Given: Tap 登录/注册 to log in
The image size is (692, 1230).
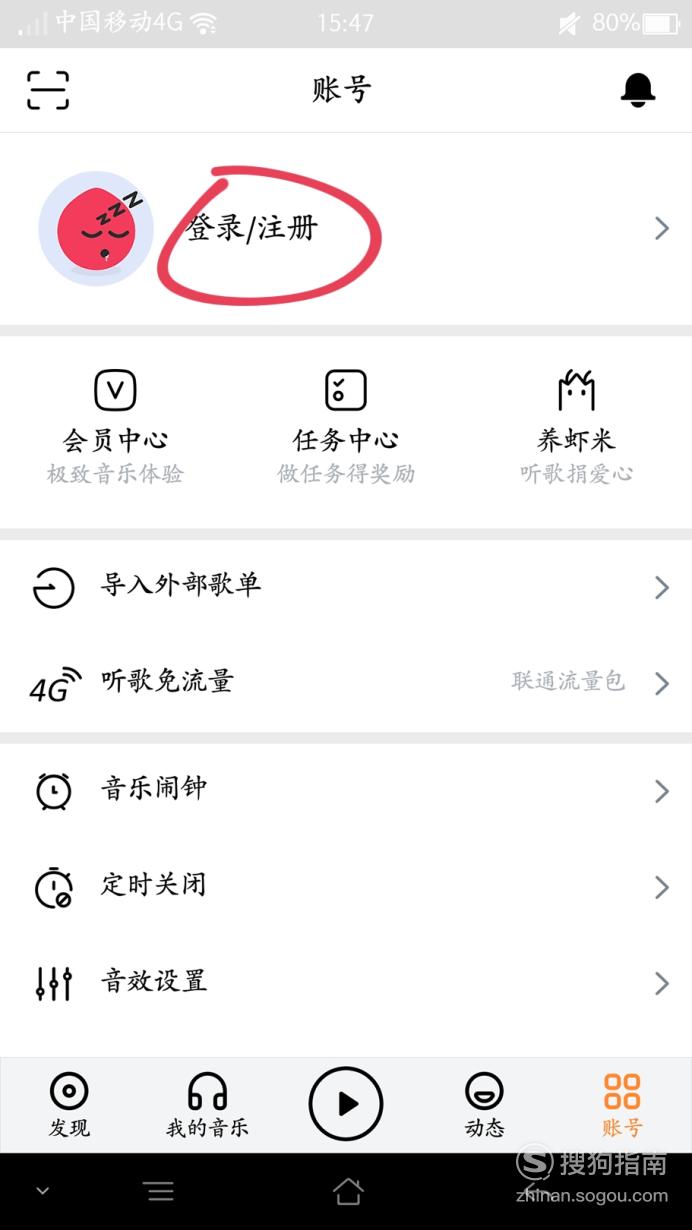Looking at the screenshot, I should point(252,228).
